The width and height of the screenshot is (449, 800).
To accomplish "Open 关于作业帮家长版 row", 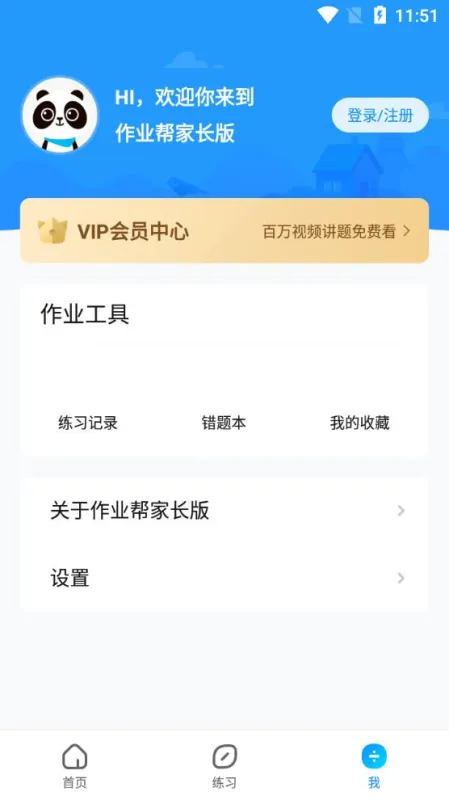I will coord(224,510).
